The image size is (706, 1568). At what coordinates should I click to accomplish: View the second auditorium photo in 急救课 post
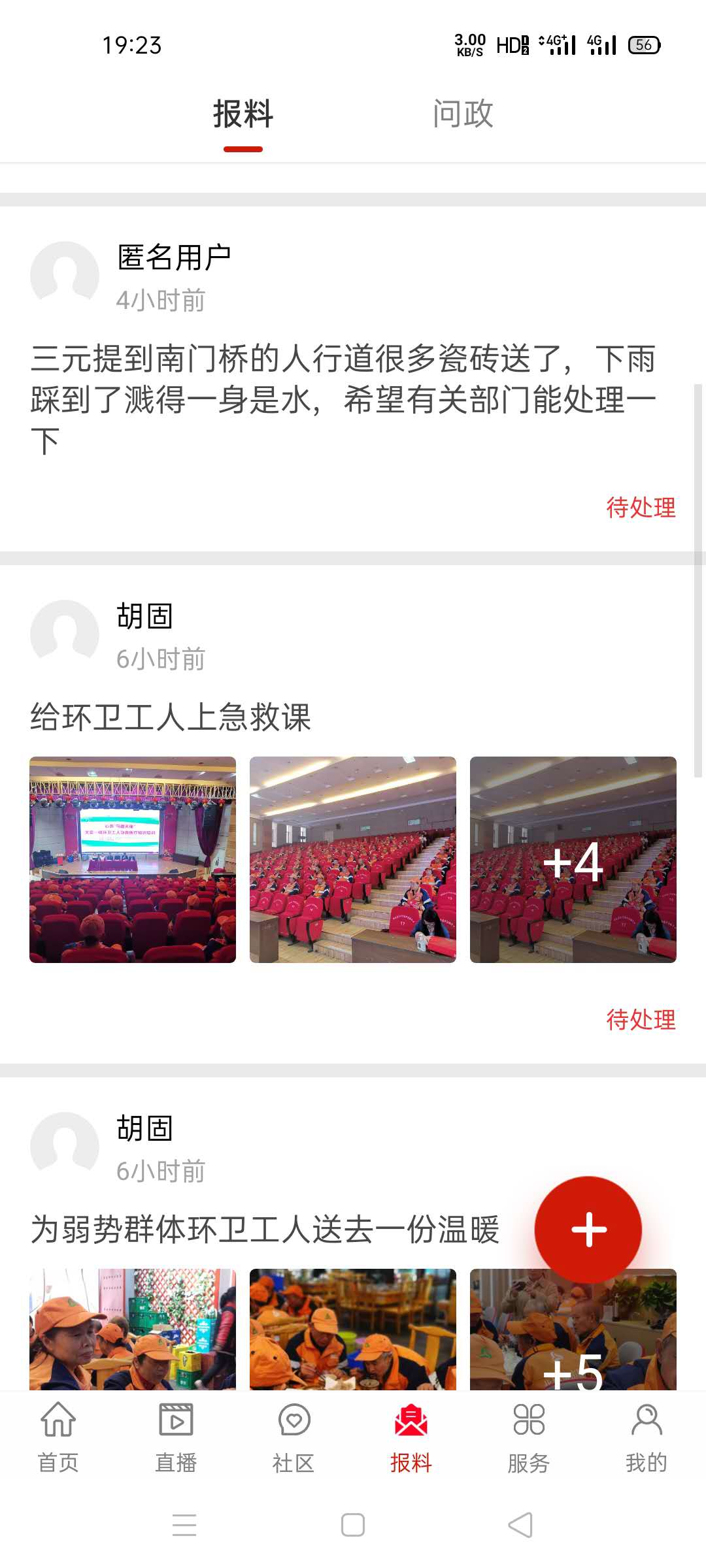tap(352, 859)
